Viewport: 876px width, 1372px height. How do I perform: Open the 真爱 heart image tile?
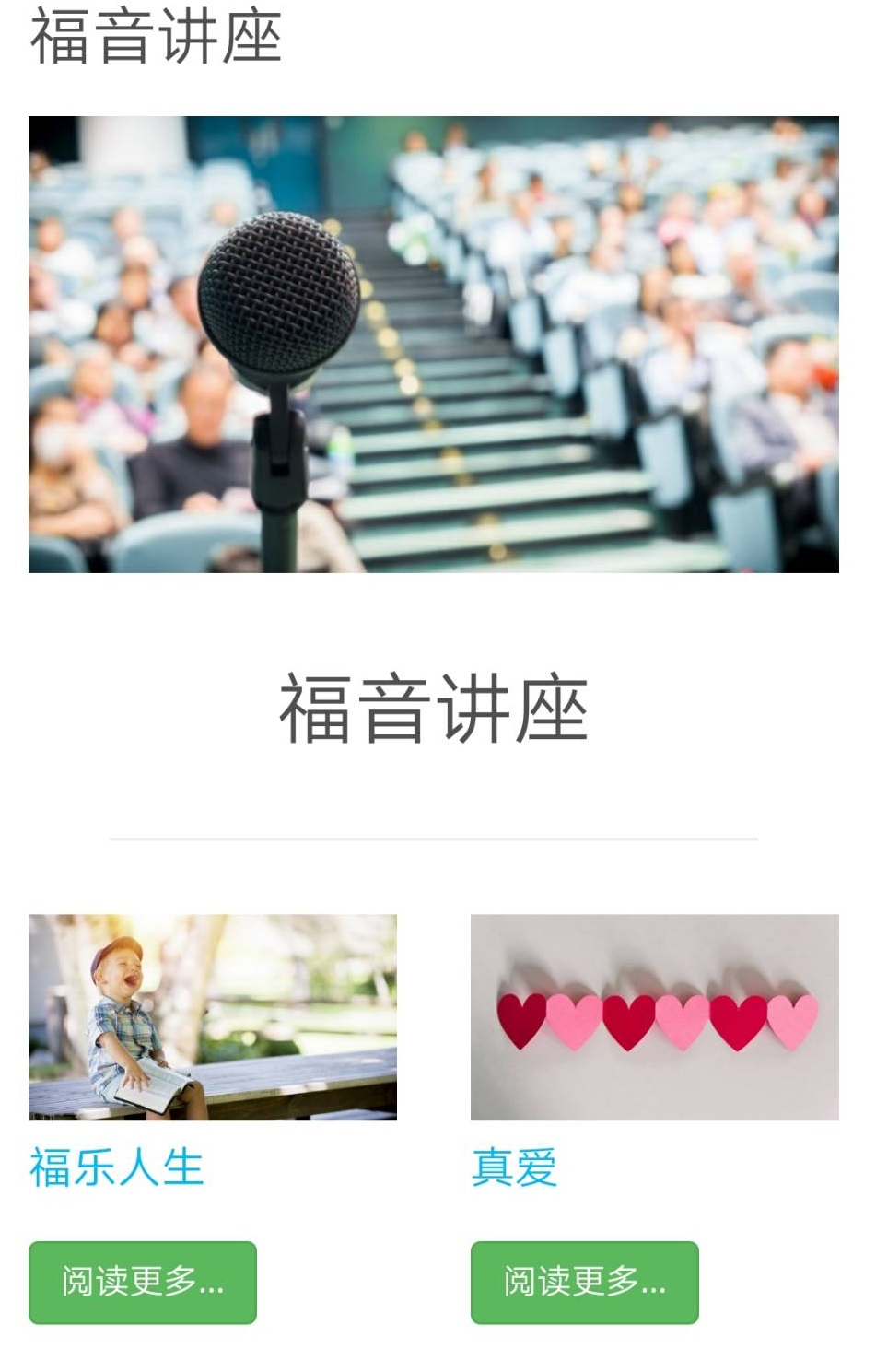(654, 1016)
